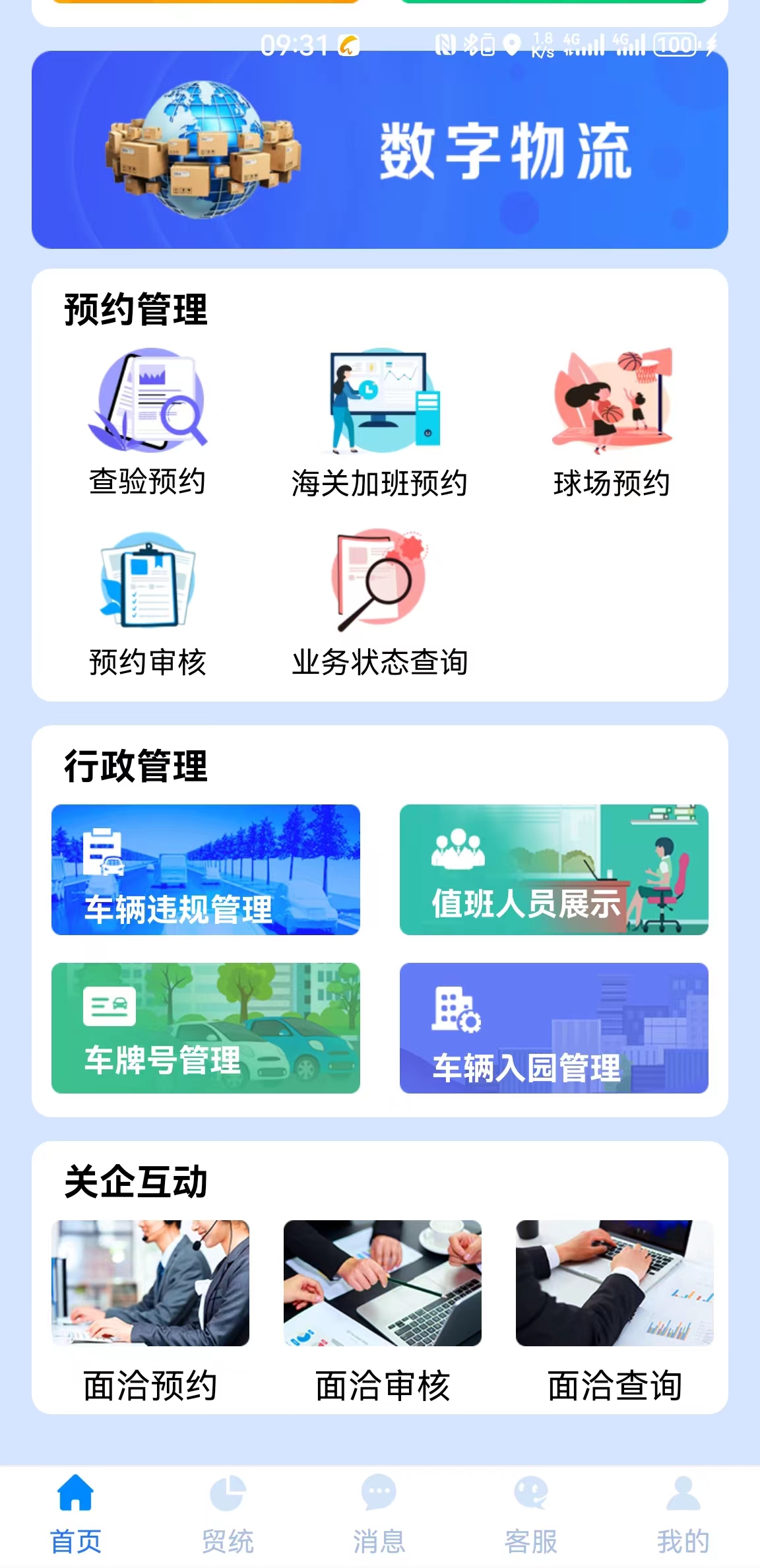Open 值班人员展示 card
The width and height of the screenshot is (760, 1568).
[554, 869]
